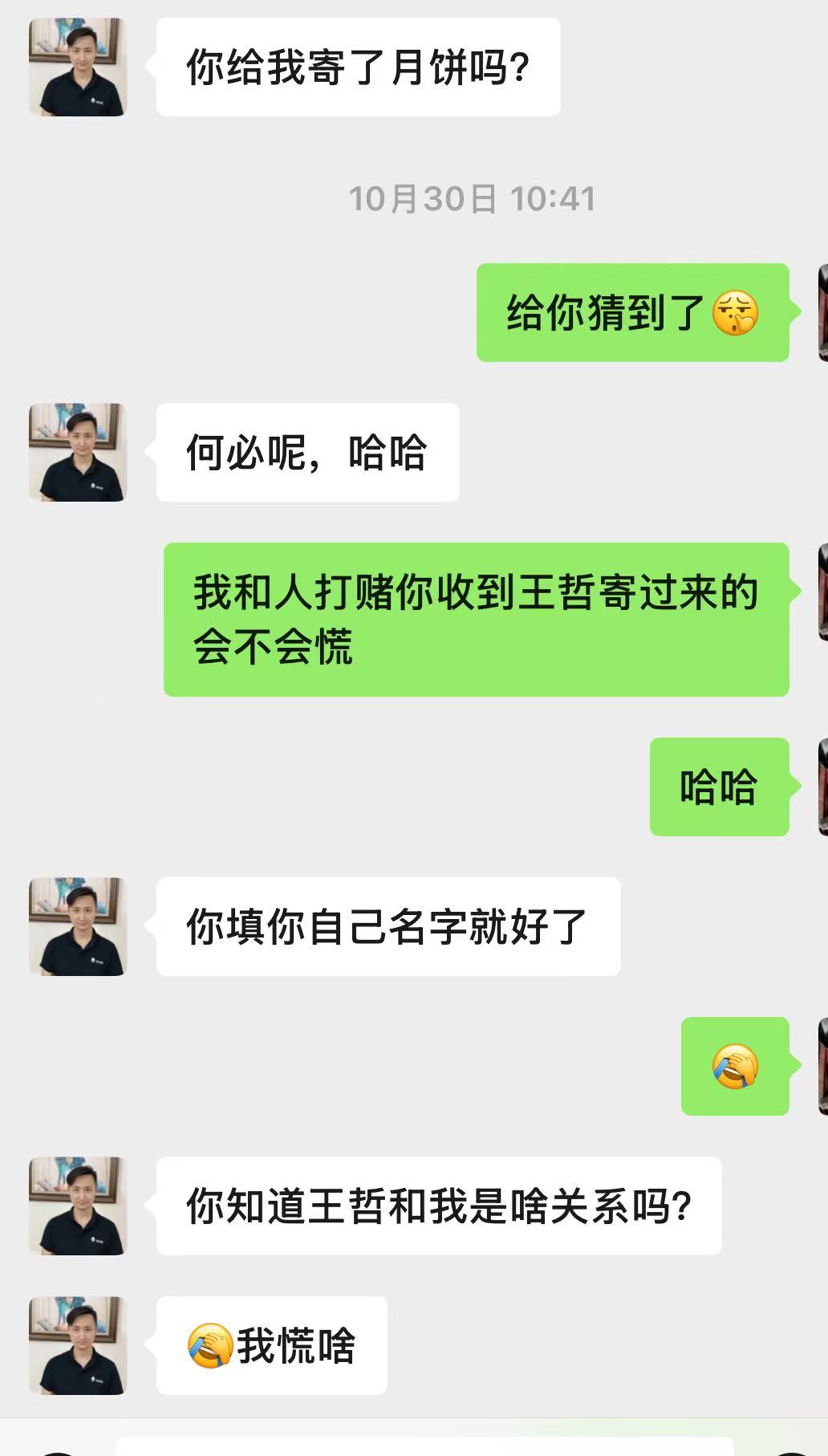Open sender avatar beside "你知道王哲和我是啥关系吗?"

[78, 1206]
